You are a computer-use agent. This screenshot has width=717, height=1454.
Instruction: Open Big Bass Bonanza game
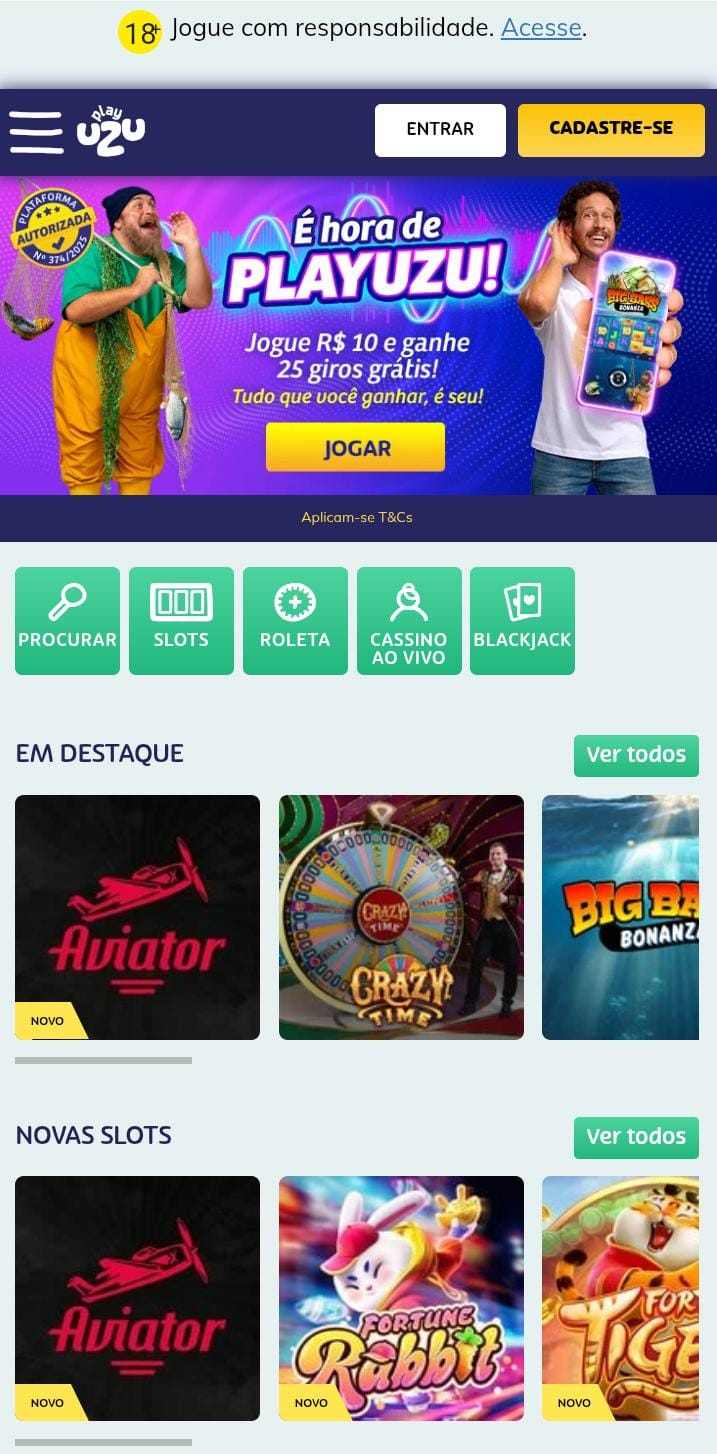click(x=620, y=917)
